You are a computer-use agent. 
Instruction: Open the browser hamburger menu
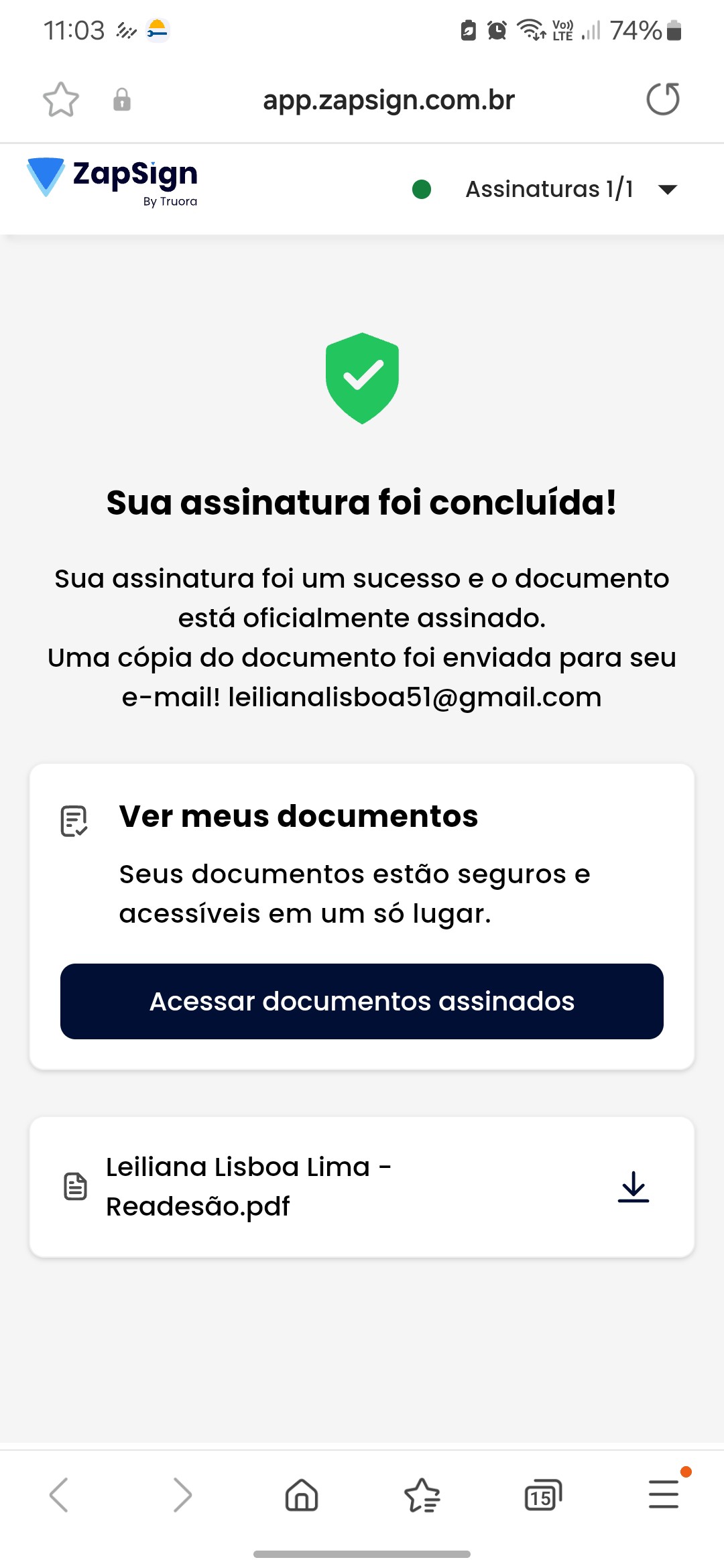pyautogui.click(x=664, y=1495)
